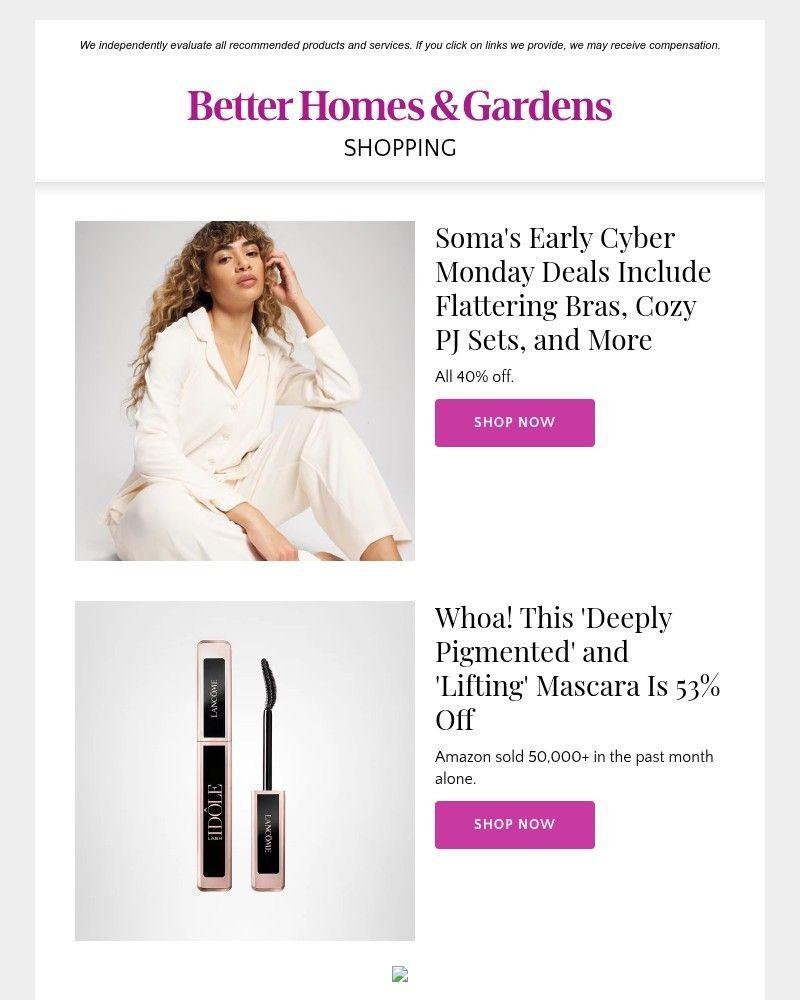Viewport: 800px width, 1000px height.
Task: Click the gray header divider area
Action: 400,183
